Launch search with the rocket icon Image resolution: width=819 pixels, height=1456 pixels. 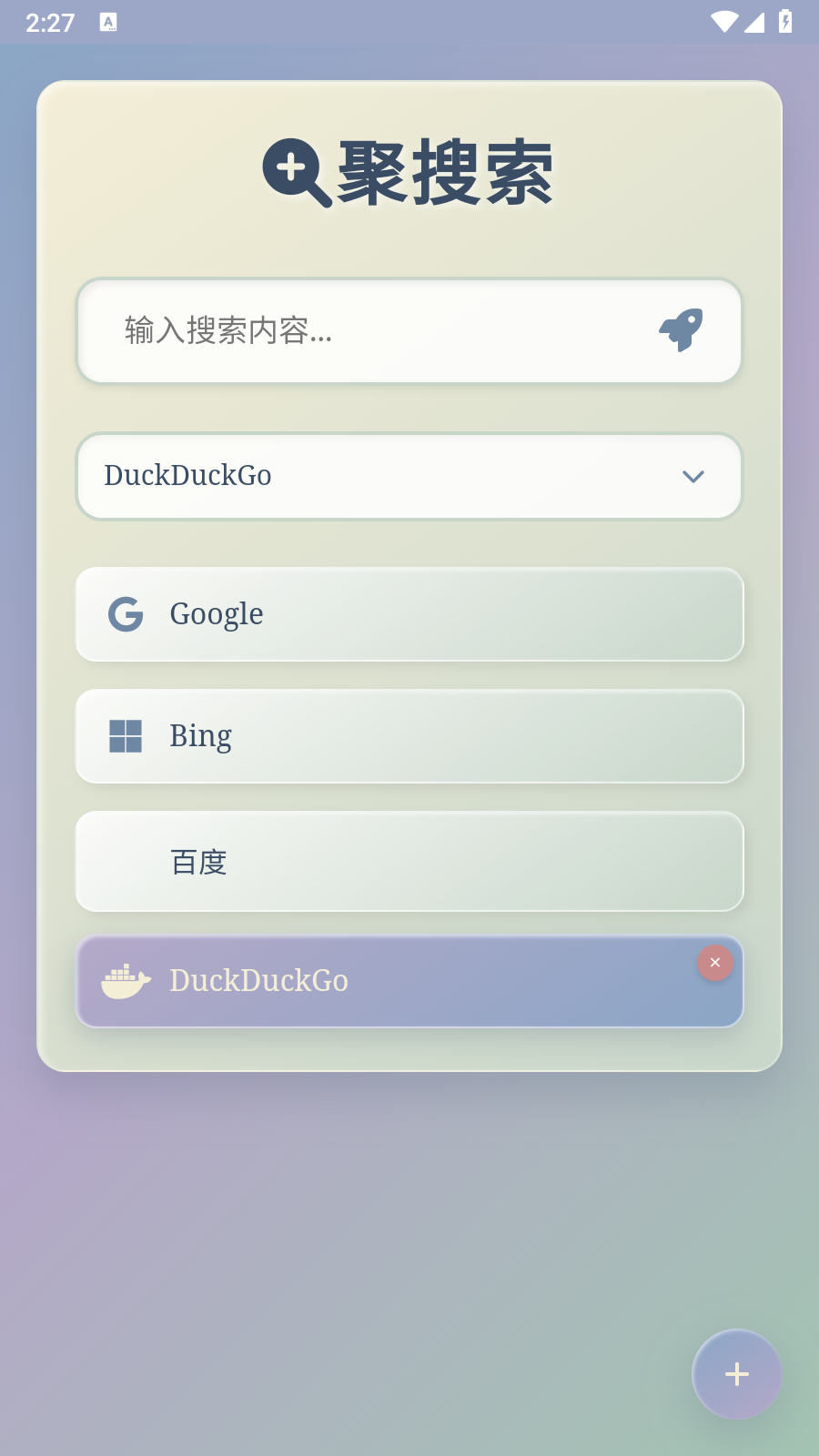681,330
